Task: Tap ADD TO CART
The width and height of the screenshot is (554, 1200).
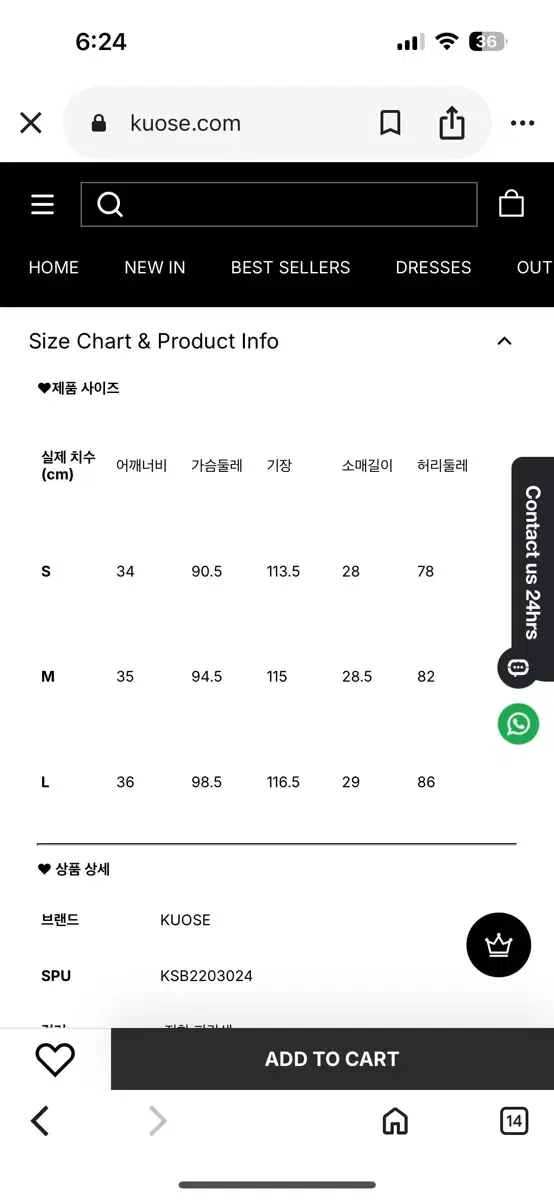Action: coord(332,1059)
